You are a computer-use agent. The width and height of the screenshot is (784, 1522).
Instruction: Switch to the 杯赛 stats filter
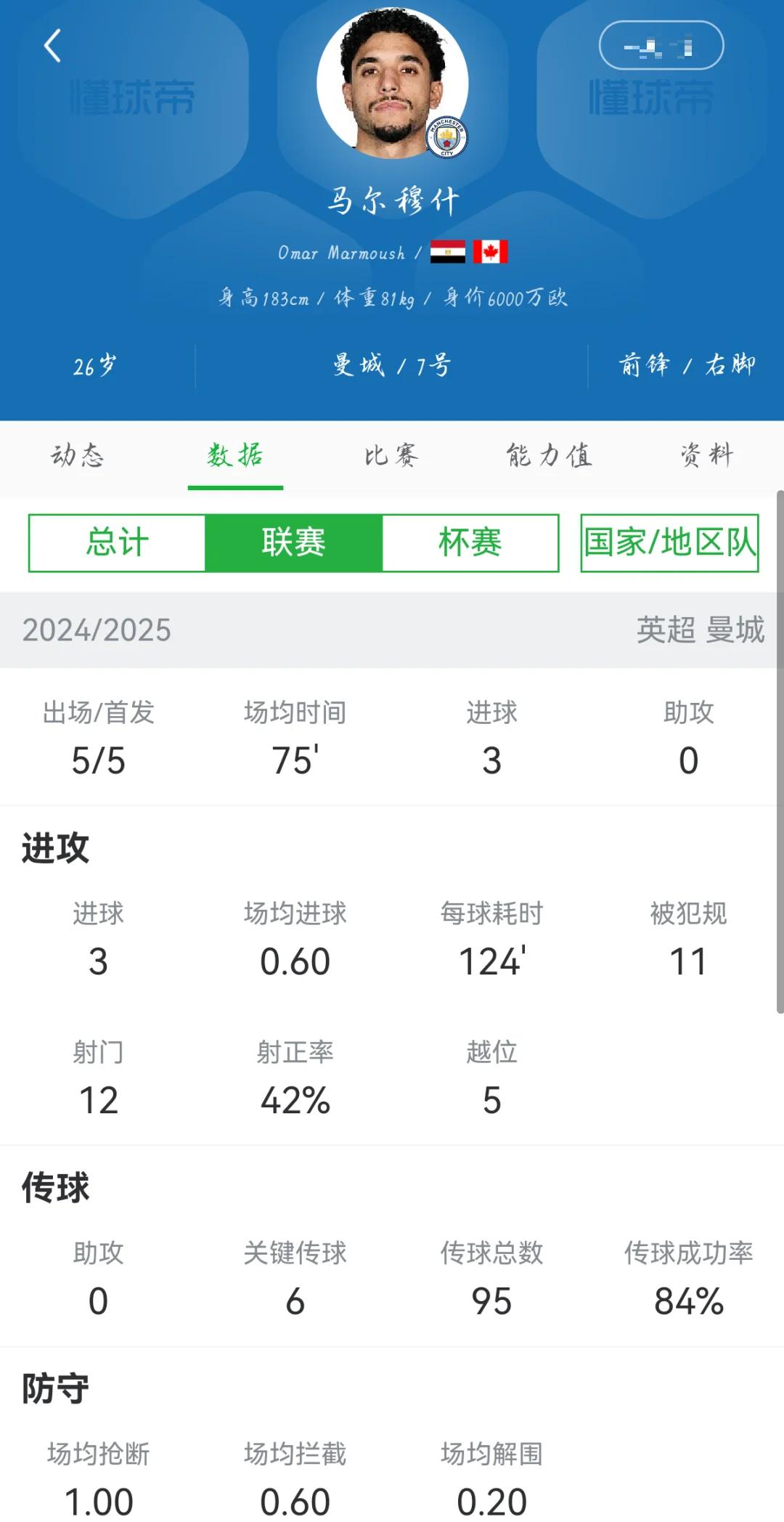click(470, 544)
